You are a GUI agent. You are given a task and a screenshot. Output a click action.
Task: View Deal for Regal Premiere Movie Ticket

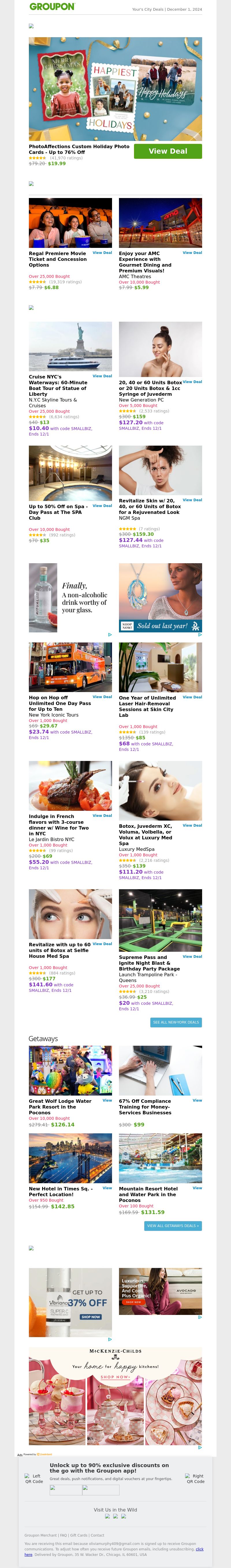(x=102, y=252)
